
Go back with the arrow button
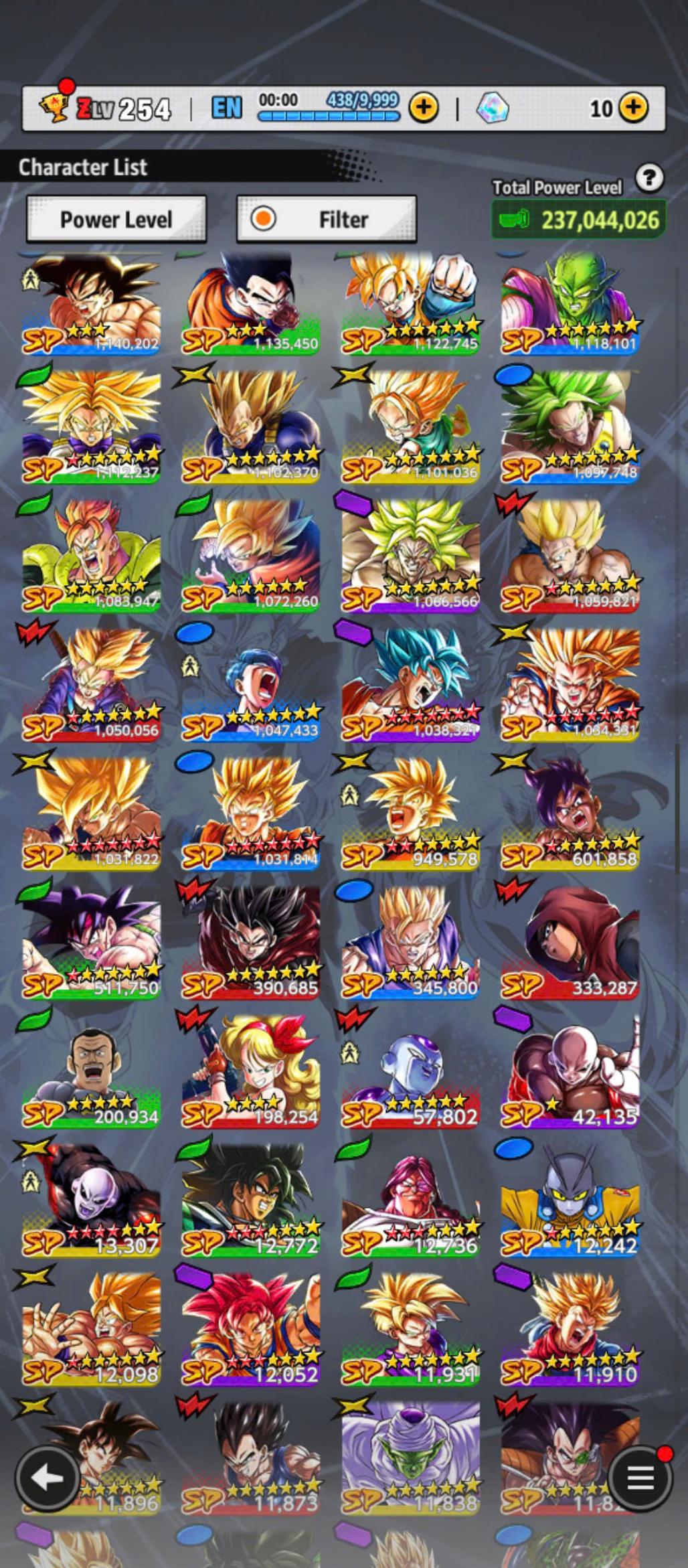47,1478
